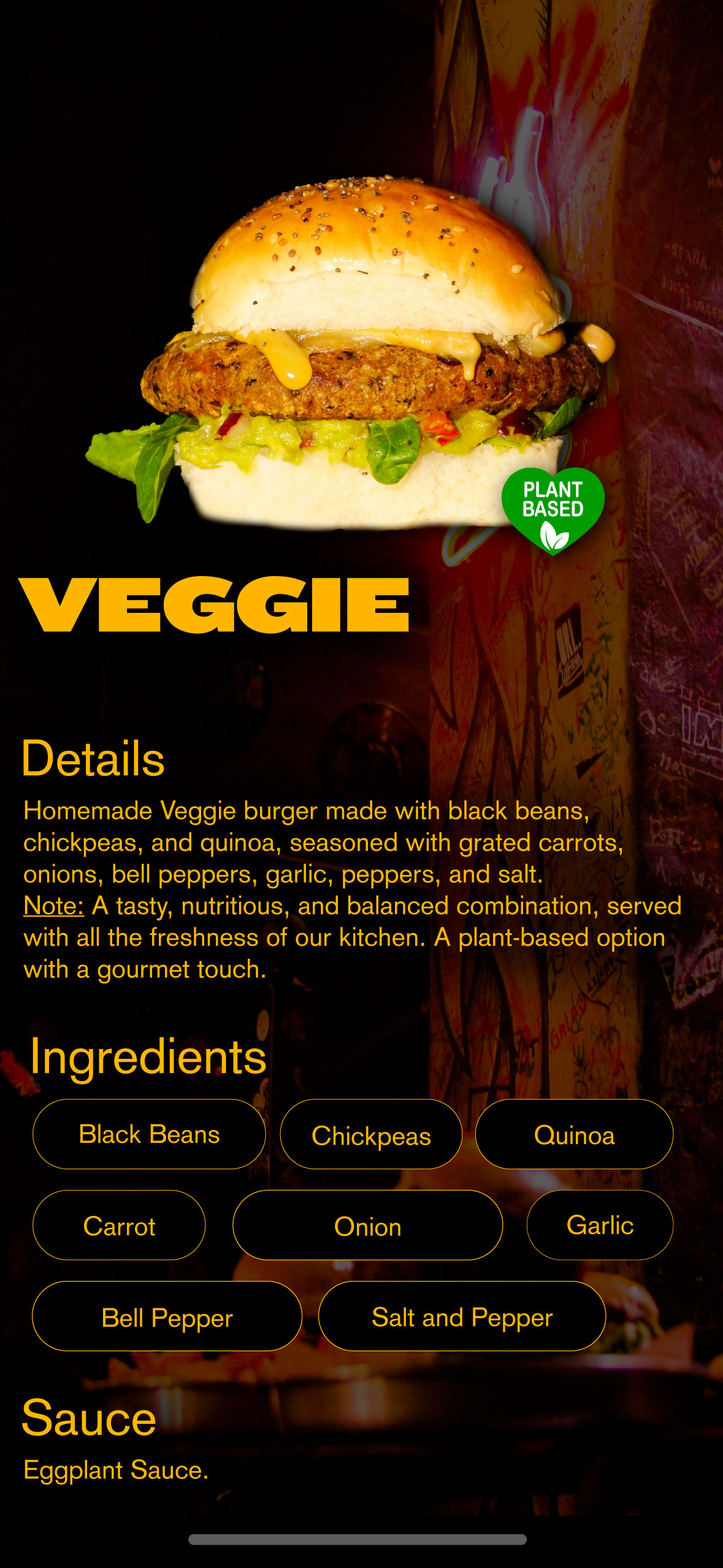Select the Black Beans ingredient chip
Viewport: 723px width, 1568px height.
tap(149, 1134)
